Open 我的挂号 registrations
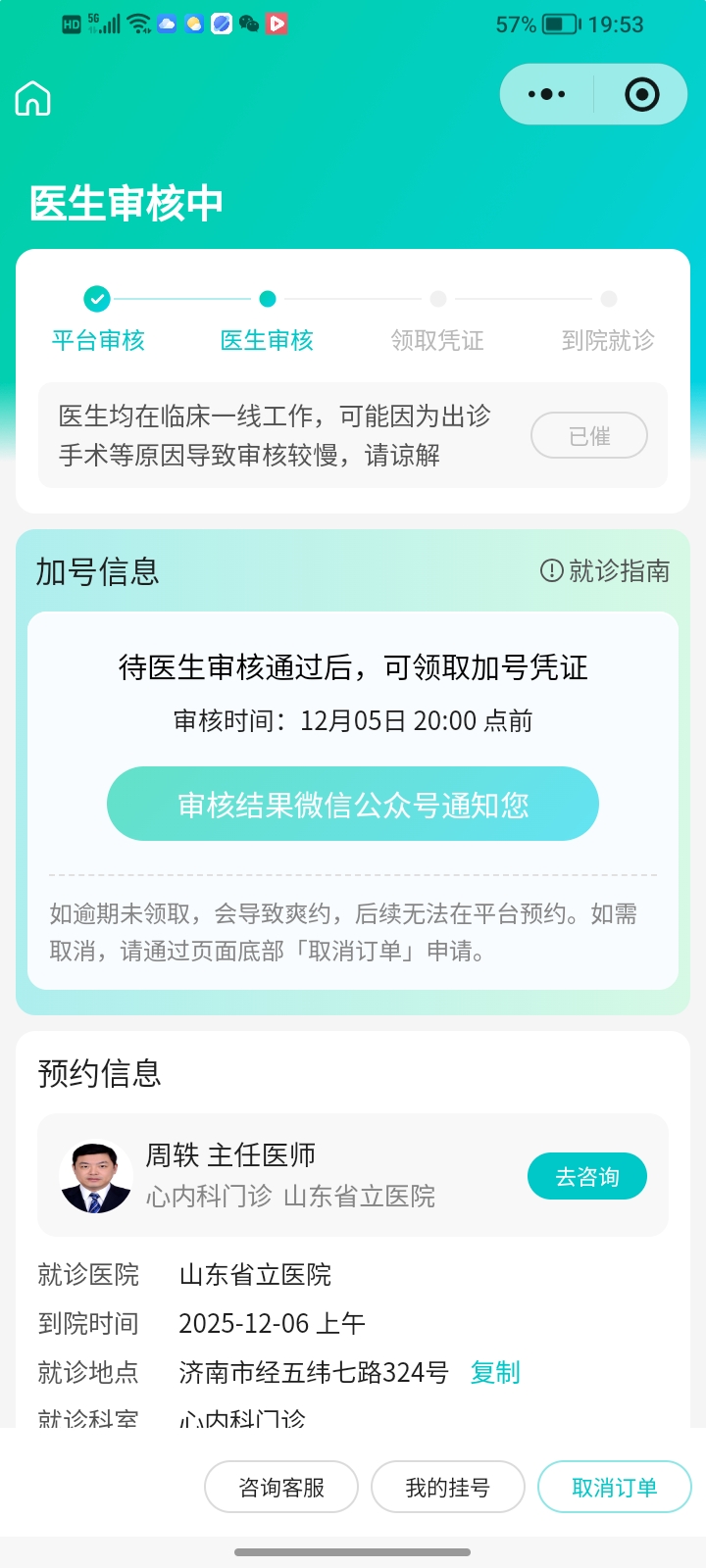The height and width of the screenshot is (1568, 706). (448, 1488)
